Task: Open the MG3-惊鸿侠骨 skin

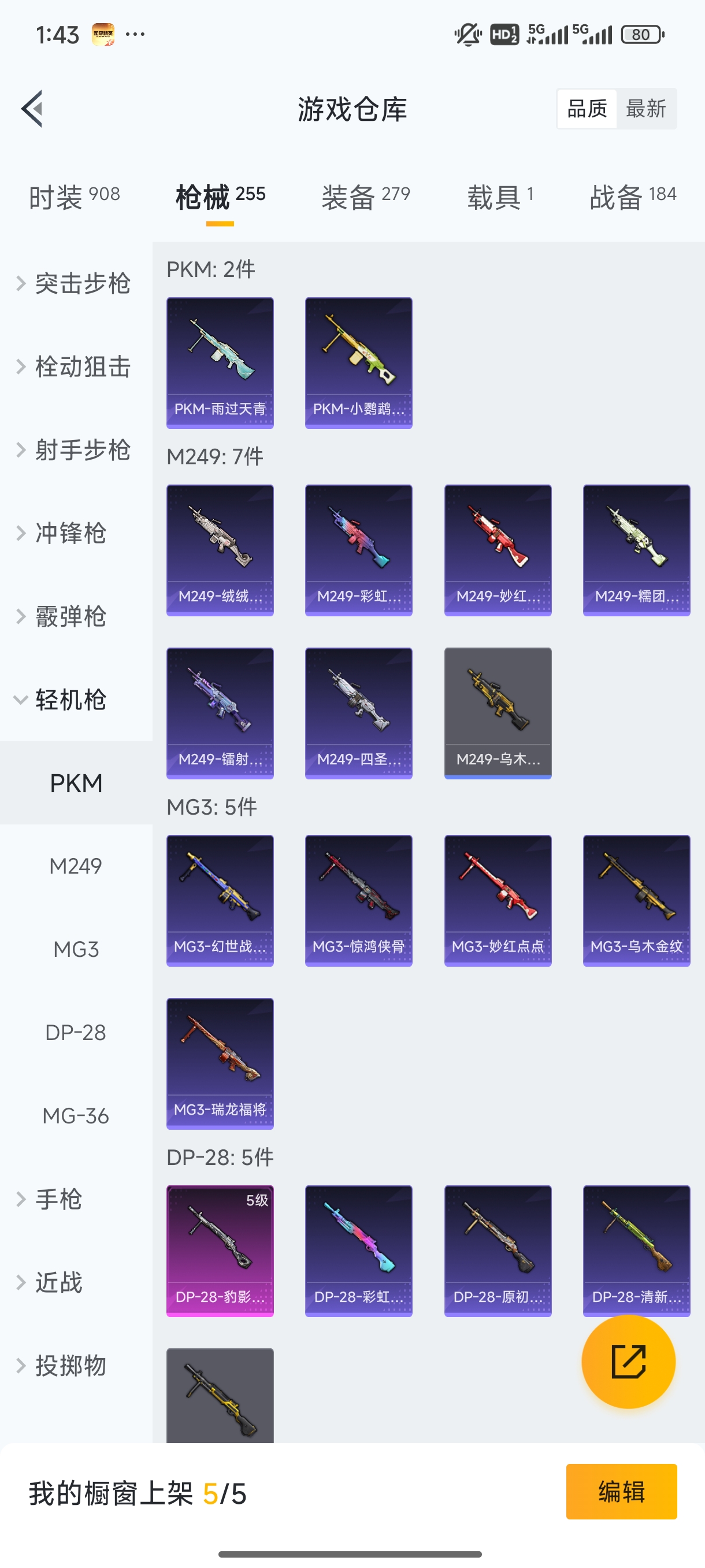Action: point(358,900)
